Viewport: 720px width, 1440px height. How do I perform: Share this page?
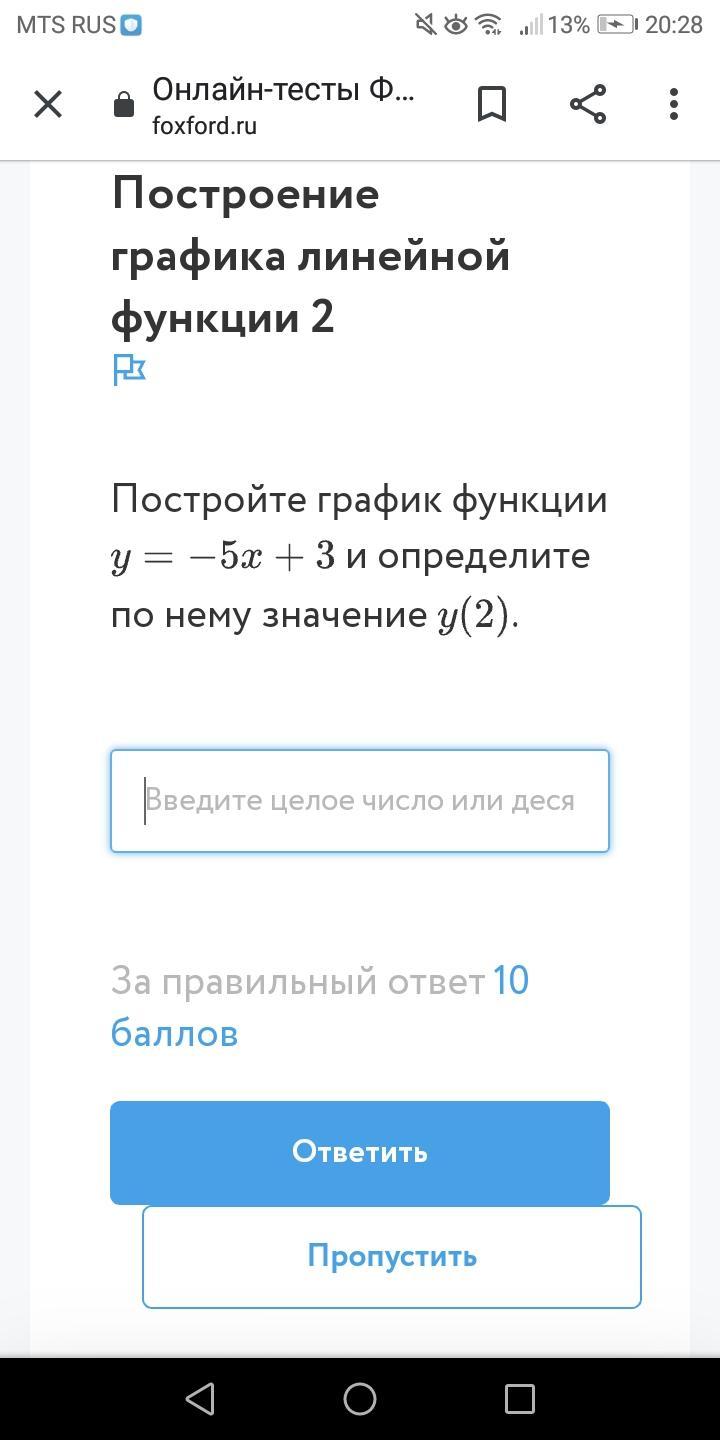coord(588,104)
